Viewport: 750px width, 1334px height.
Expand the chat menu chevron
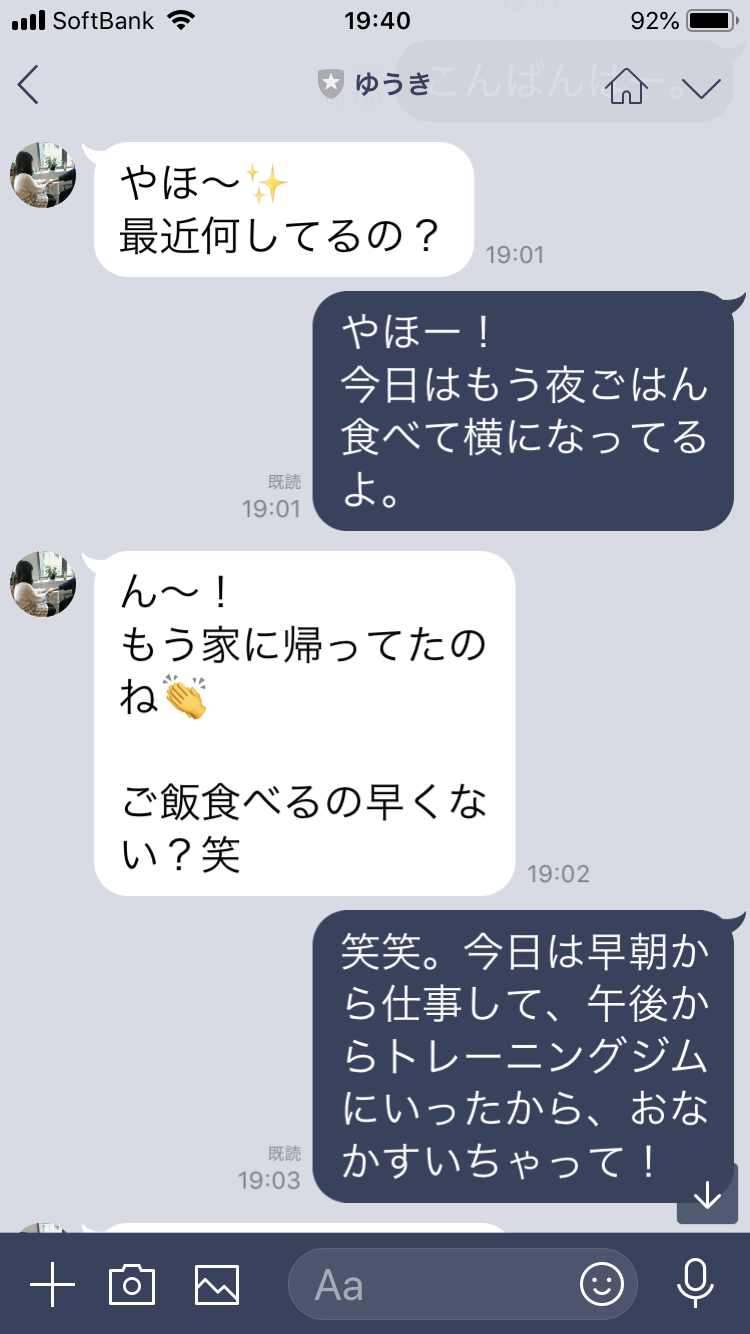click(x=701, y=87)
